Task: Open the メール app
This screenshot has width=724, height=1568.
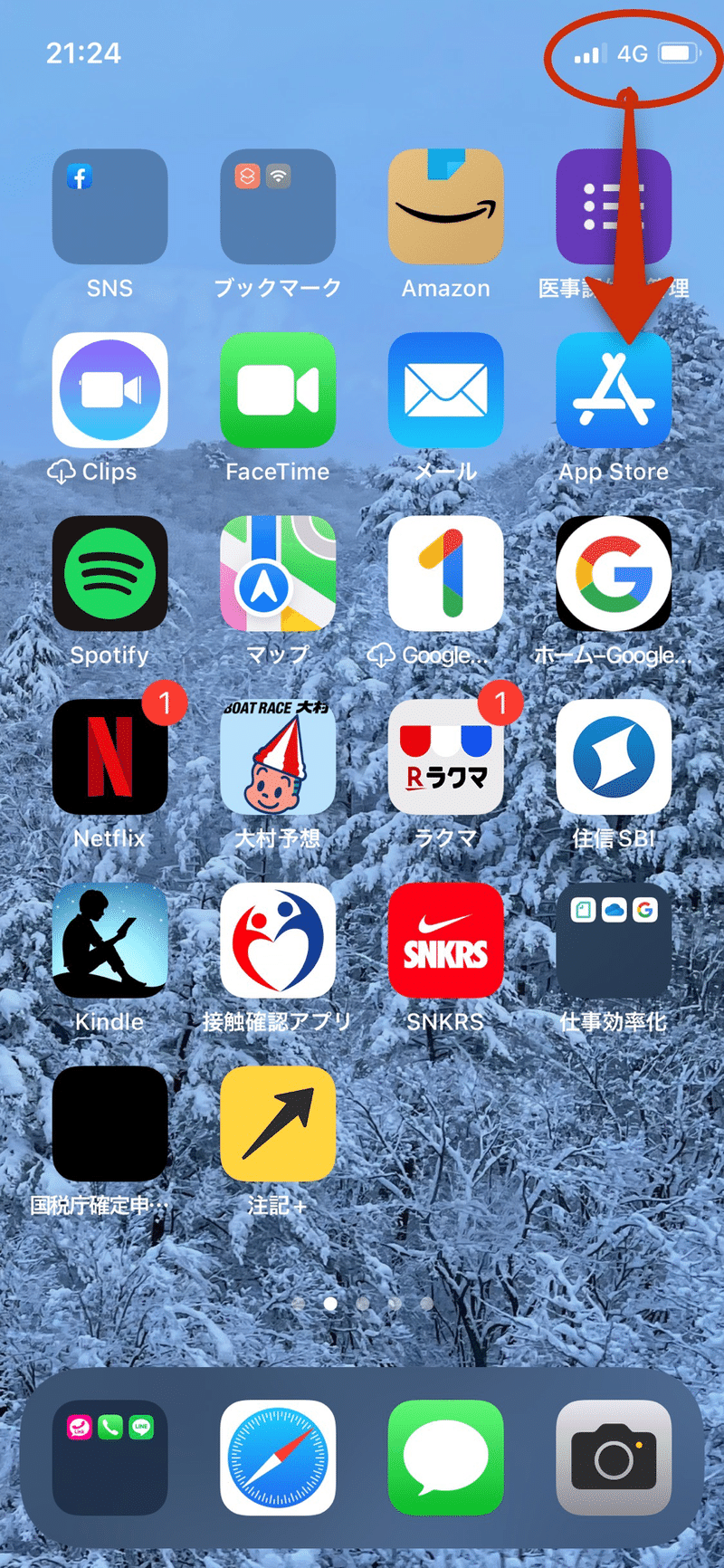Action: click(445, 390)
